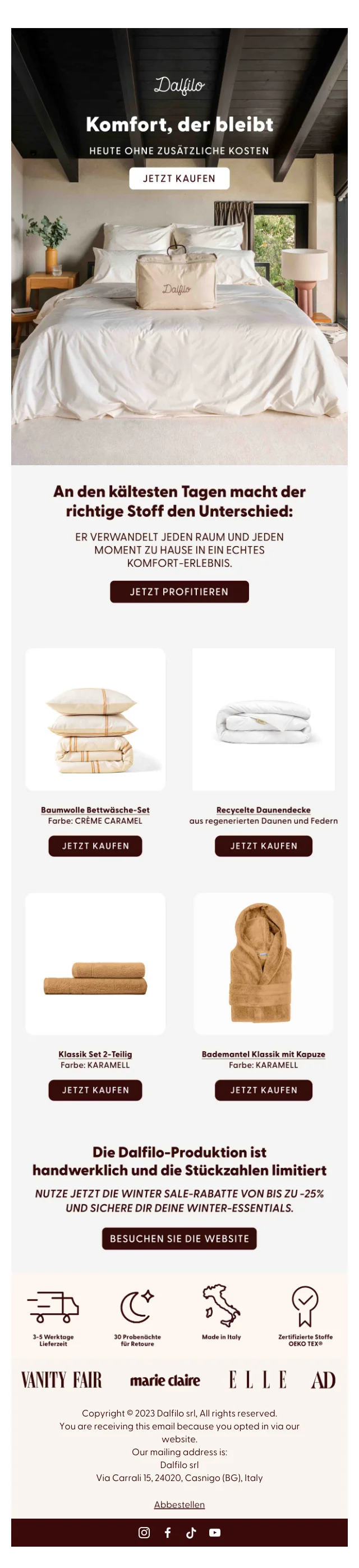View the Bademantel Klassik mit Kapuze image
The height and width of the screenshot is (1568, 359).
point(263,963)
